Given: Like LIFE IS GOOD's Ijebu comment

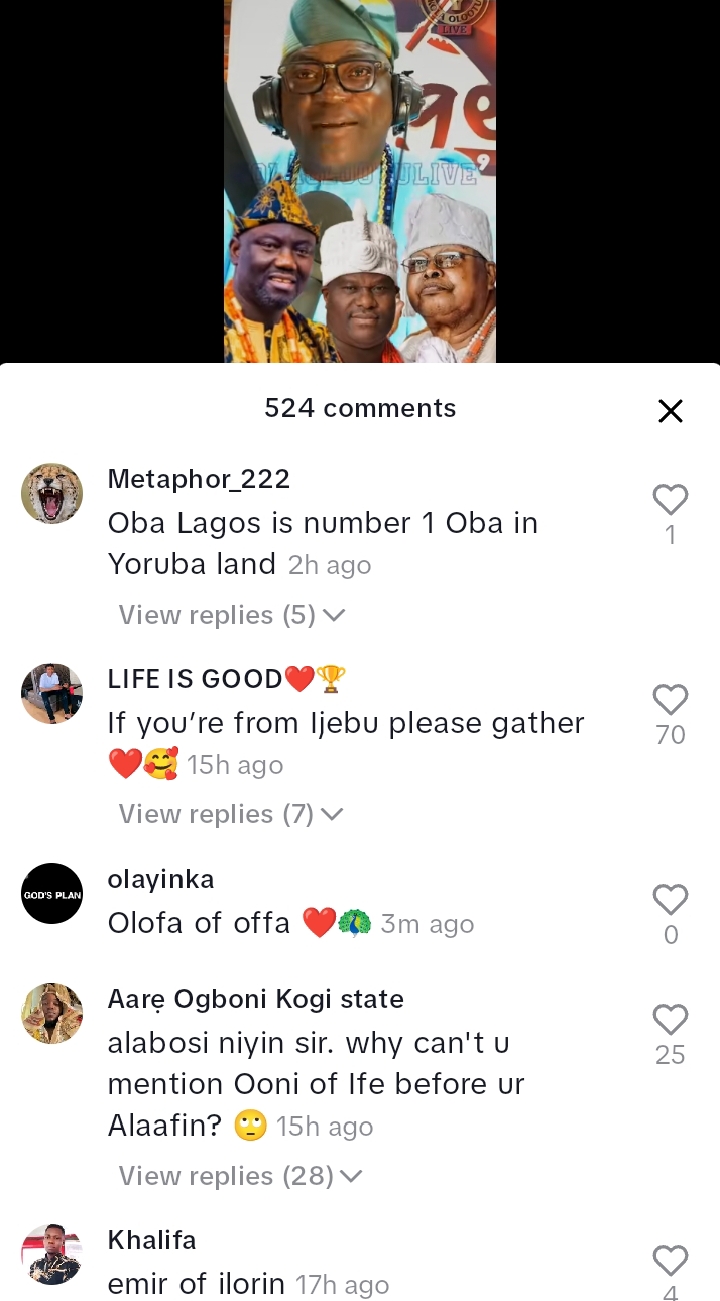Looking at the screenshot, I should [x=670, y=699].
